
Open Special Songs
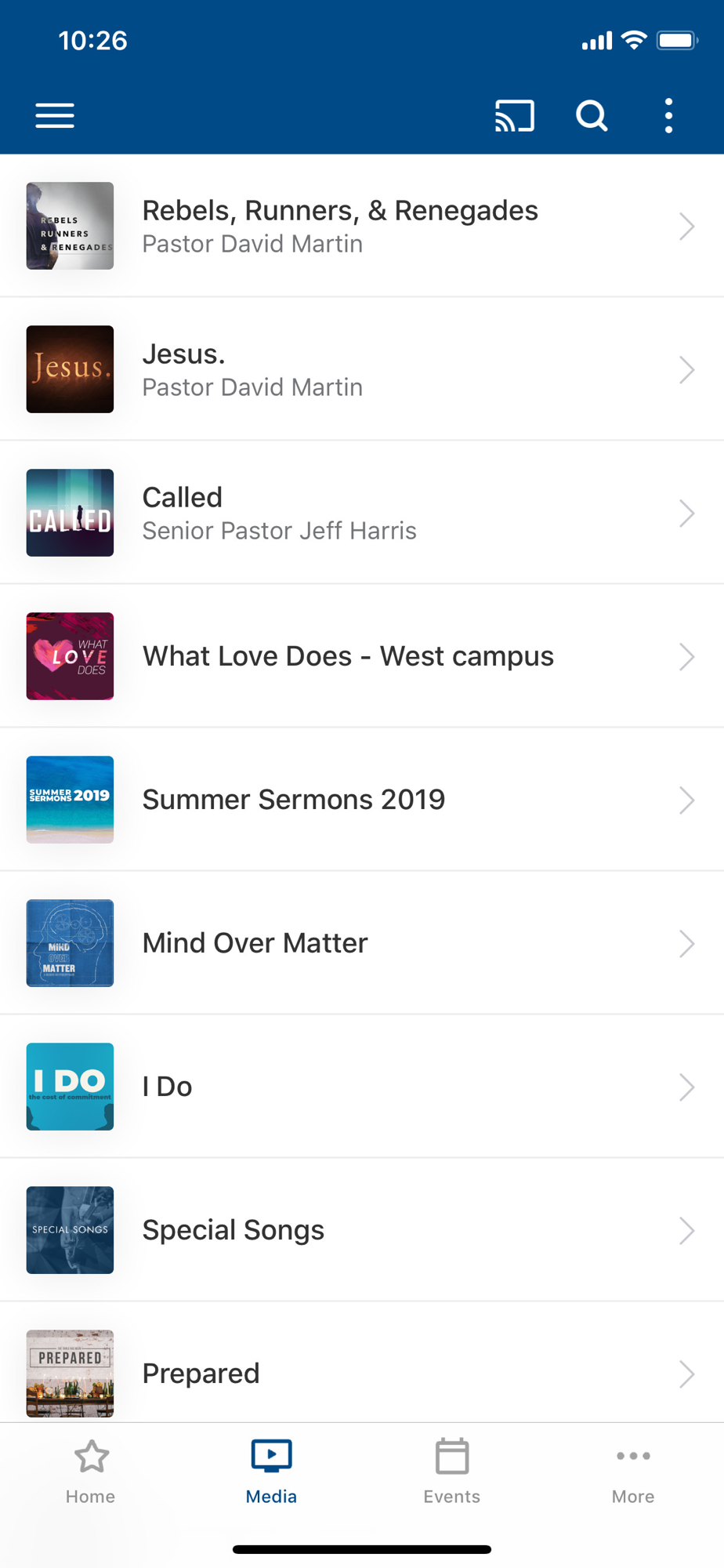pyautogui.click(x=361, y=1230)
